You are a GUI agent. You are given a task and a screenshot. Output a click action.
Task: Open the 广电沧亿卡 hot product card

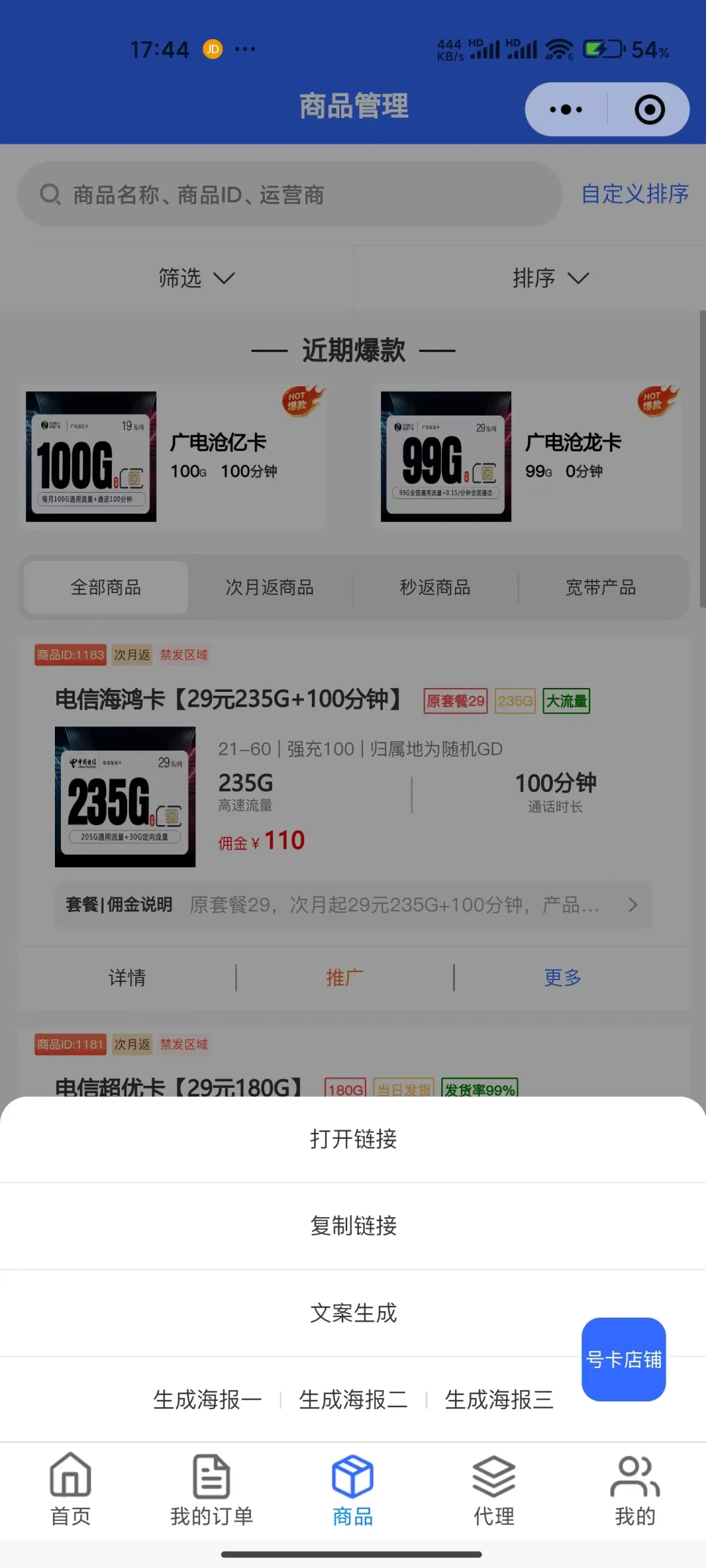click(173, 457)
